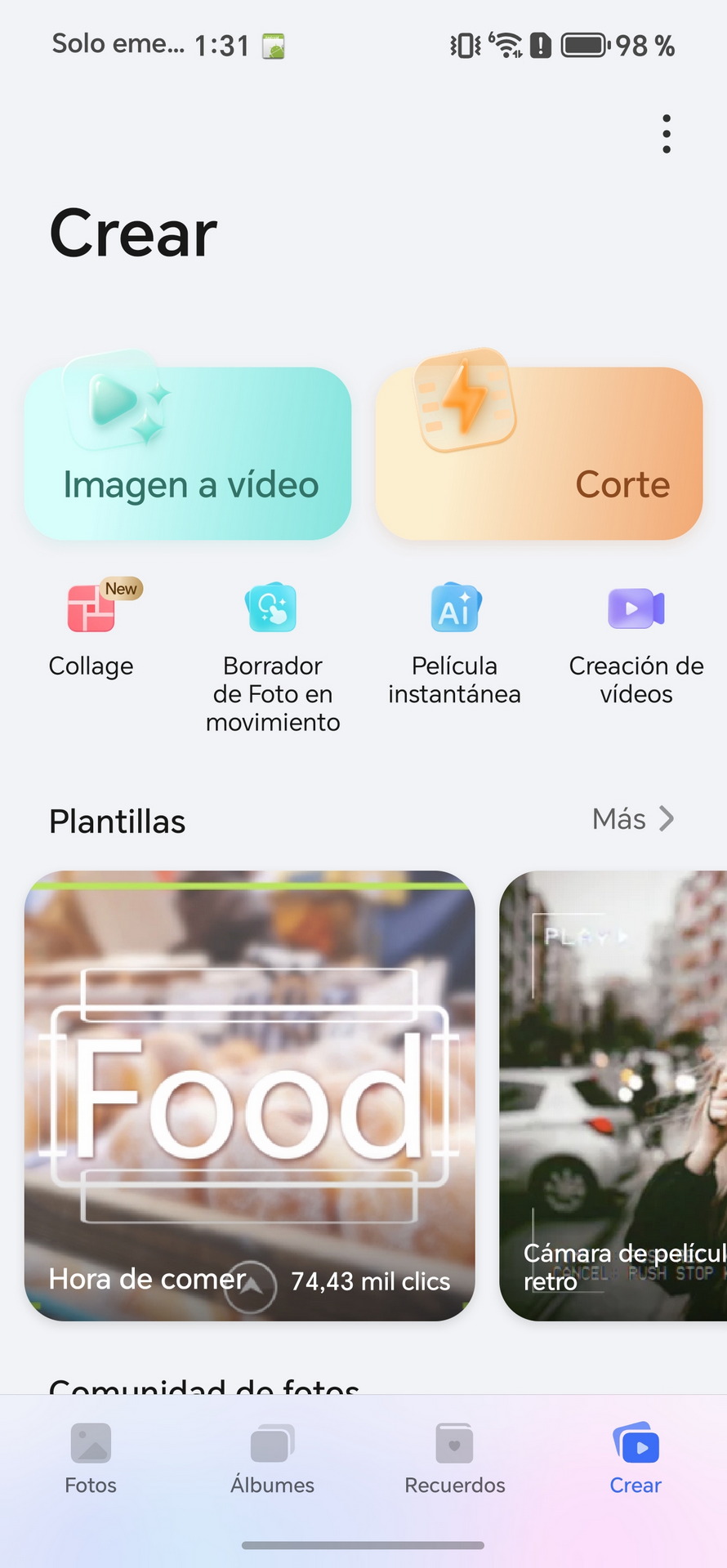Open the Cámara de película retro template
The height and width of the screenshot is (1568, 727).
tap(613, 1096)
